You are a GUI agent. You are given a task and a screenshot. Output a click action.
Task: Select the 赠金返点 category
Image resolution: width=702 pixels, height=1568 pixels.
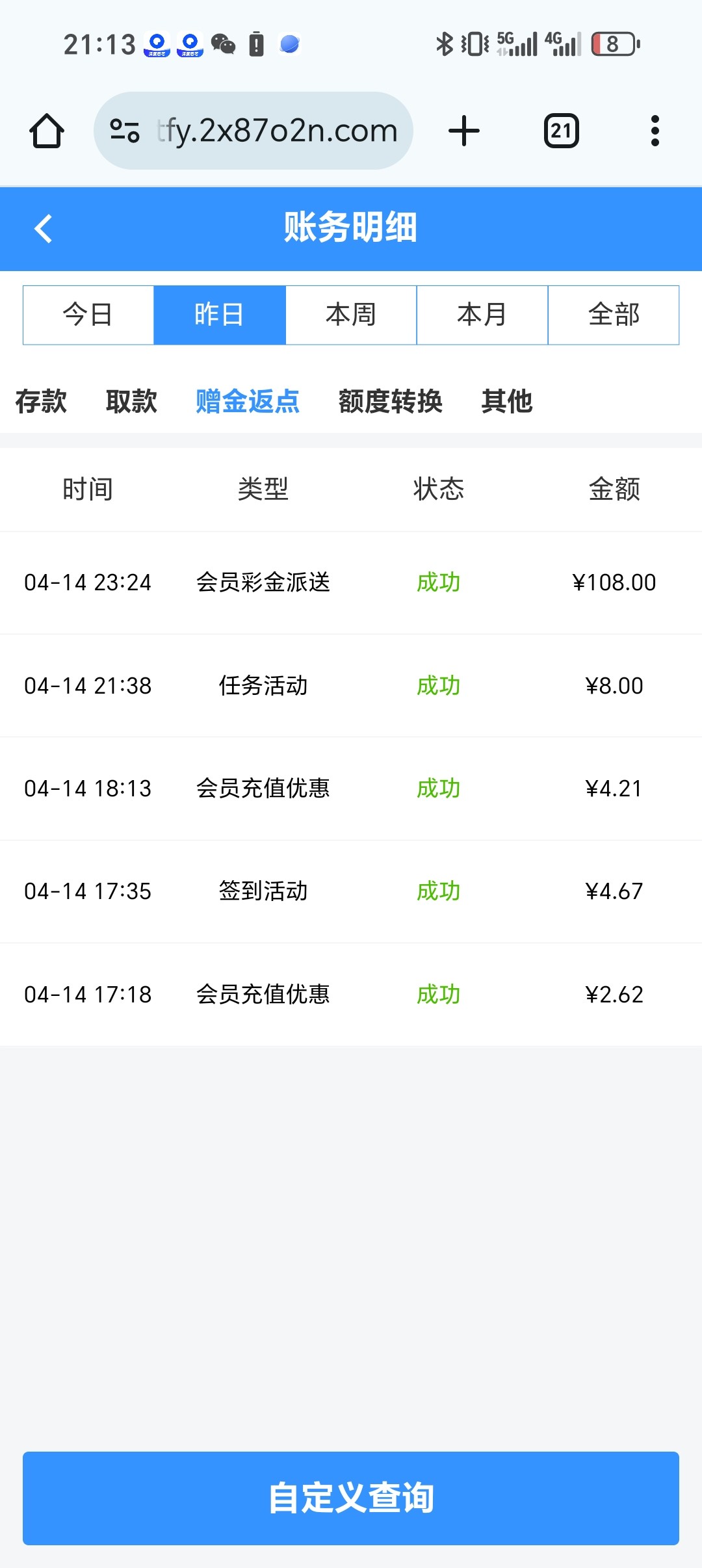pos(248,401)
